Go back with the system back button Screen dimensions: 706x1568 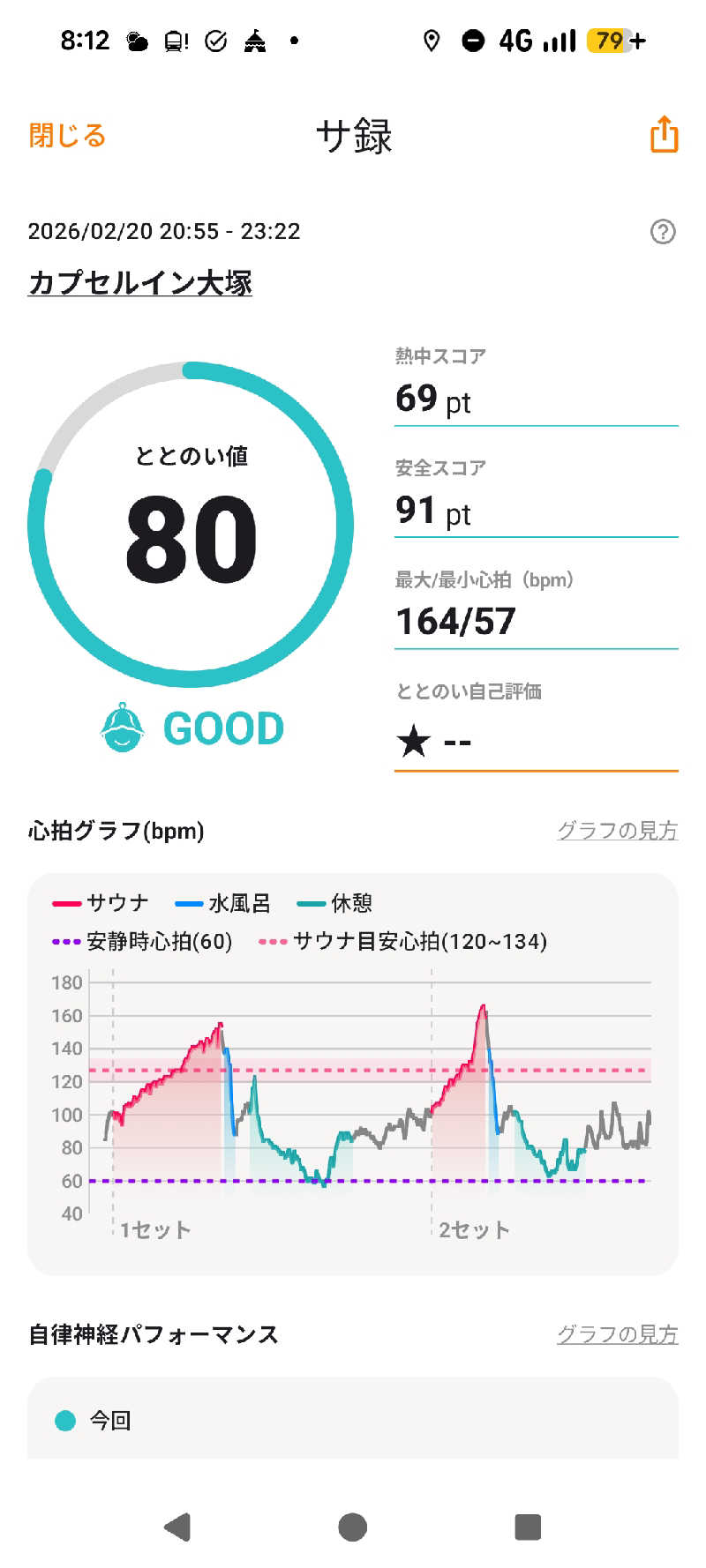pos(177,1527)
